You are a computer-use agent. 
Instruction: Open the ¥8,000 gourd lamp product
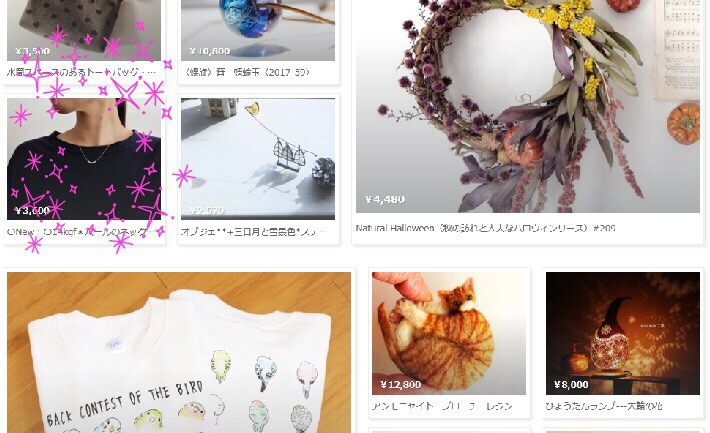click(622, 333)
